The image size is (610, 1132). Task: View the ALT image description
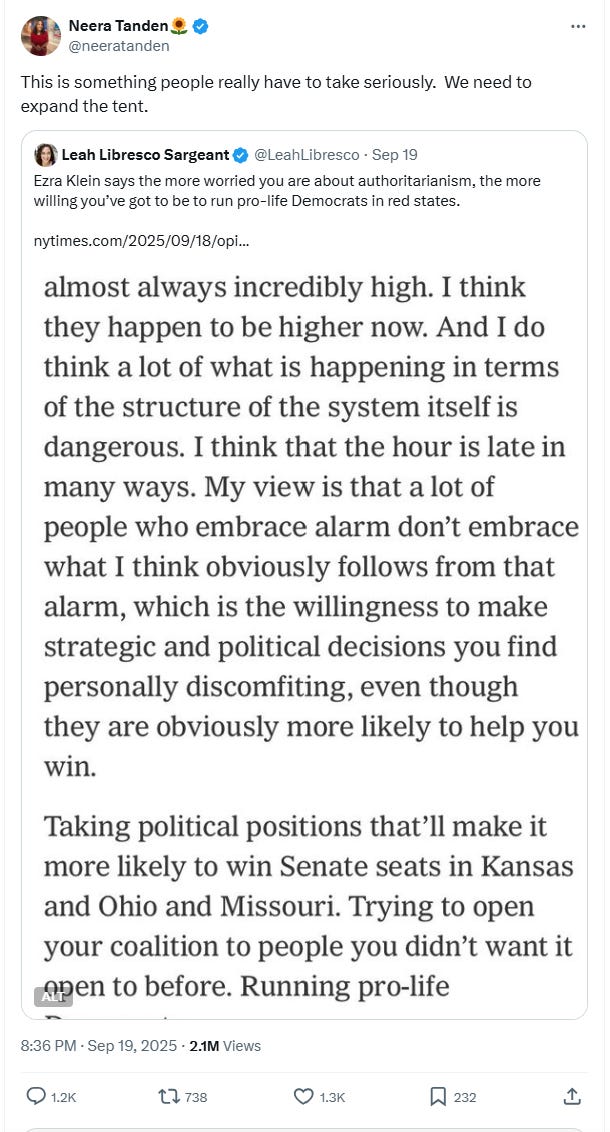(x=53, y=995)
